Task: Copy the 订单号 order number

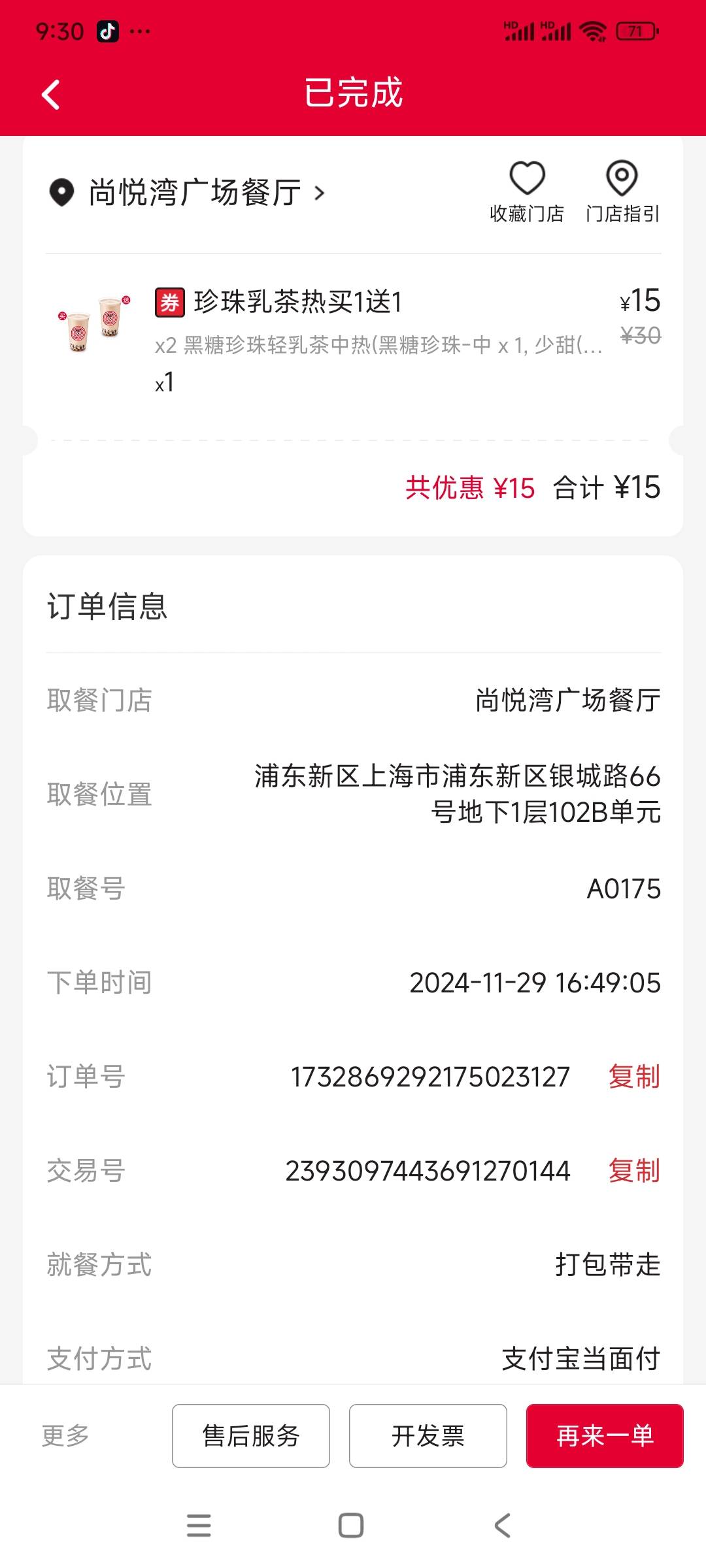Action: [634, 1077]
